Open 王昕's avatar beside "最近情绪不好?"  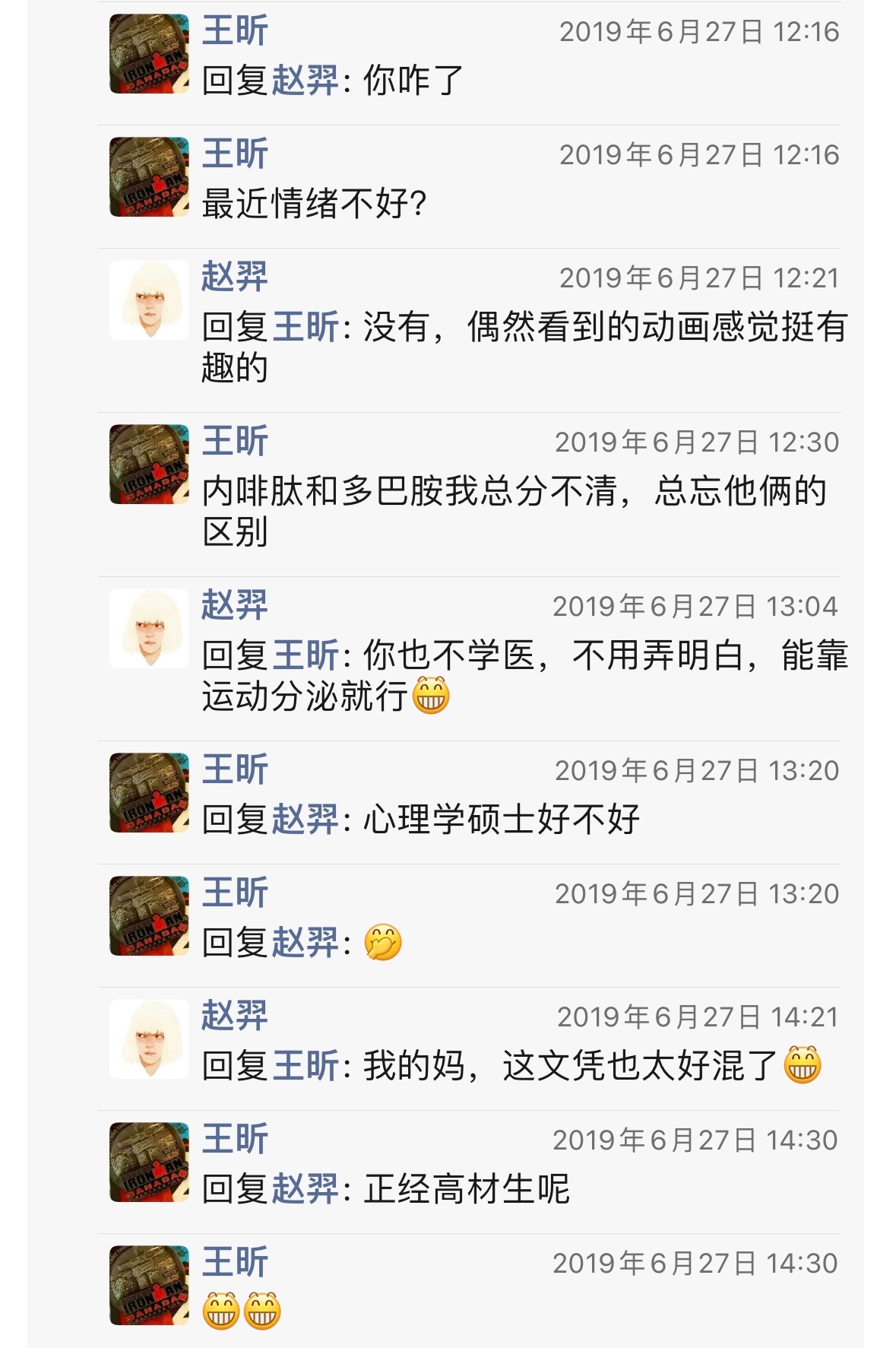pyautogui.click(x=149, y=177)
